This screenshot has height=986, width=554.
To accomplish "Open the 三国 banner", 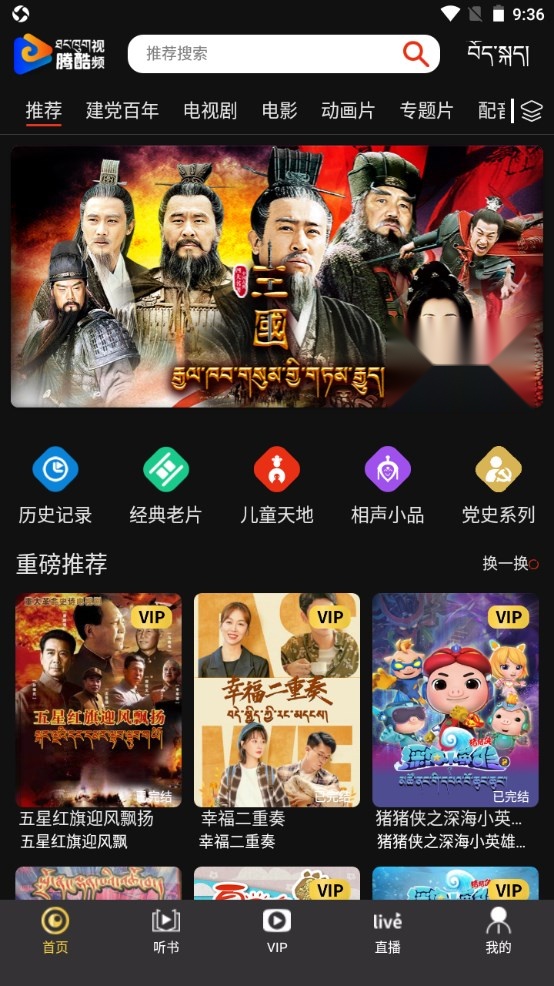I will click(x=277, y=277).
